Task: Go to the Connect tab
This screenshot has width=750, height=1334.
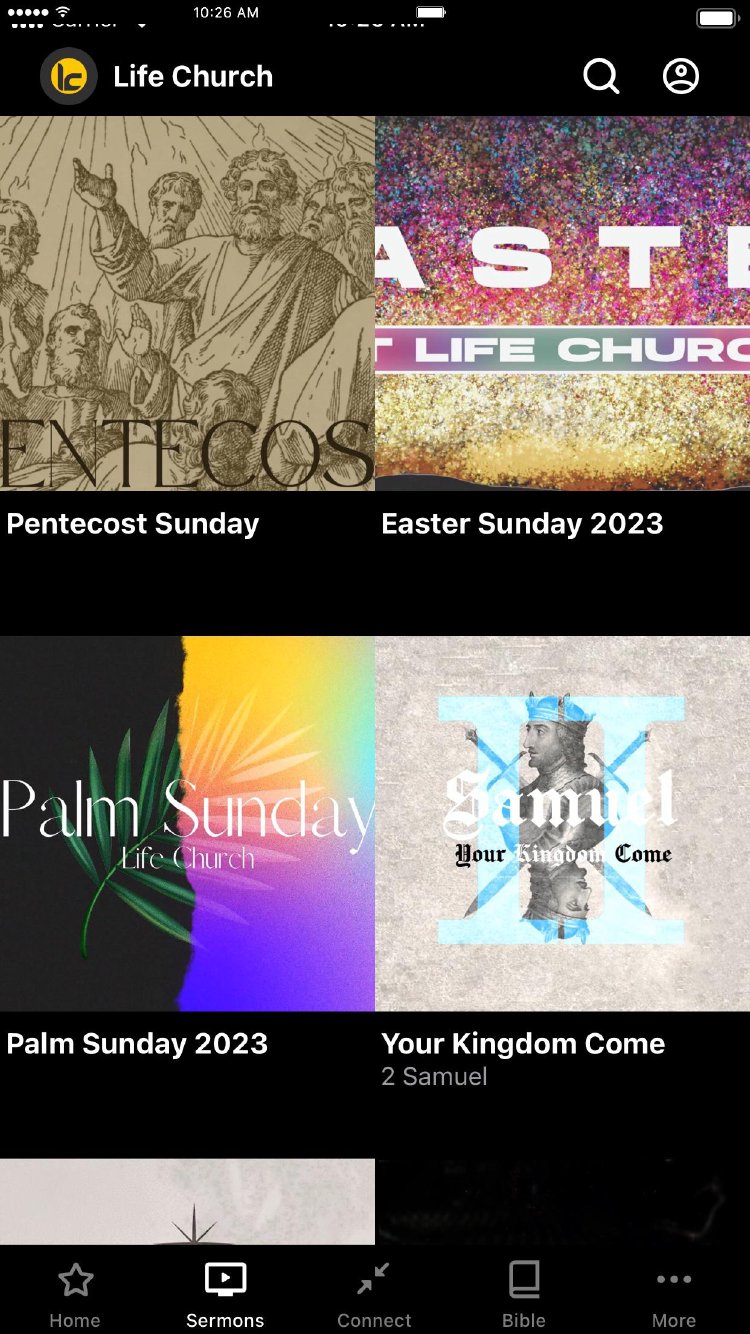Action: (x=374, y=1294)
